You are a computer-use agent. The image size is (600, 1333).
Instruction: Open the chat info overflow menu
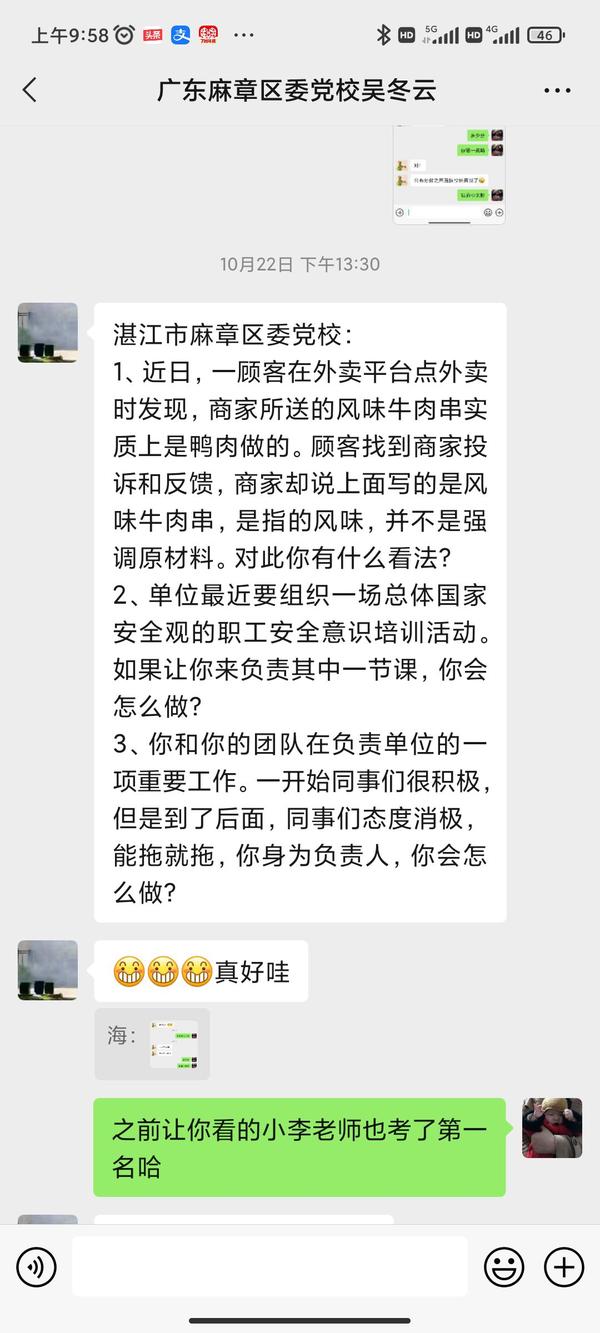(x=557, y=90)
